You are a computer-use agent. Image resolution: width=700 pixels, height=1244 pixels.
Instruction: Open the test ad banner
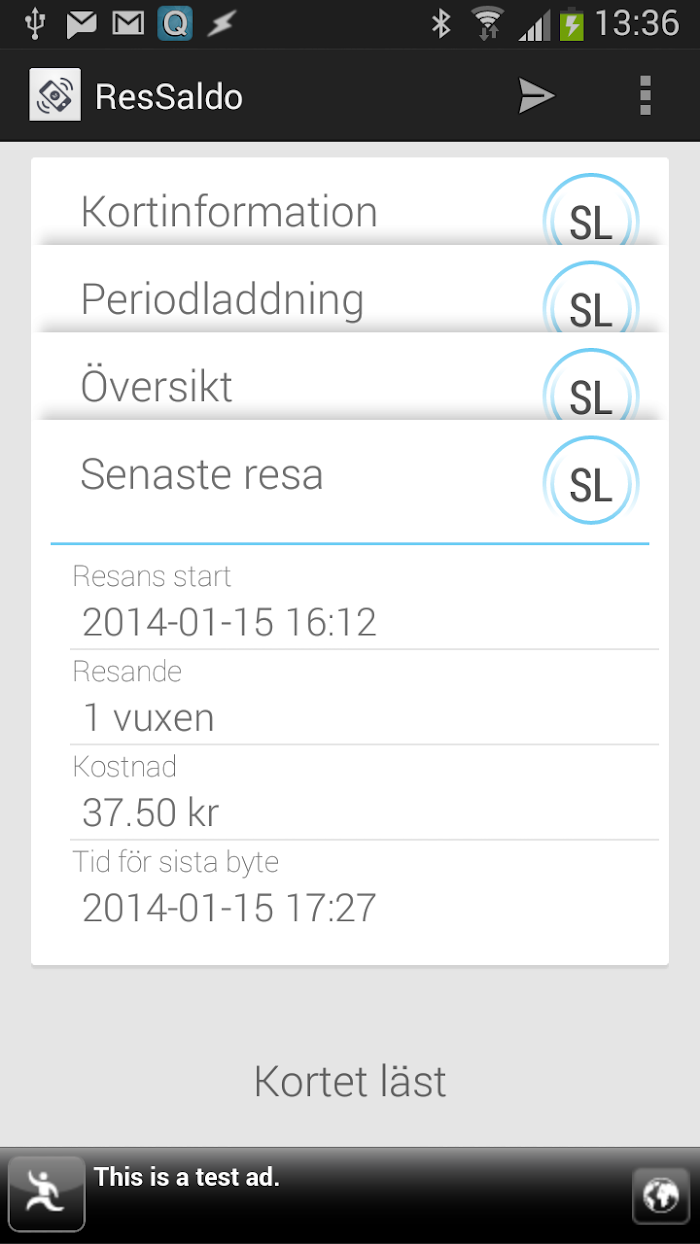tap(350, 1192)
